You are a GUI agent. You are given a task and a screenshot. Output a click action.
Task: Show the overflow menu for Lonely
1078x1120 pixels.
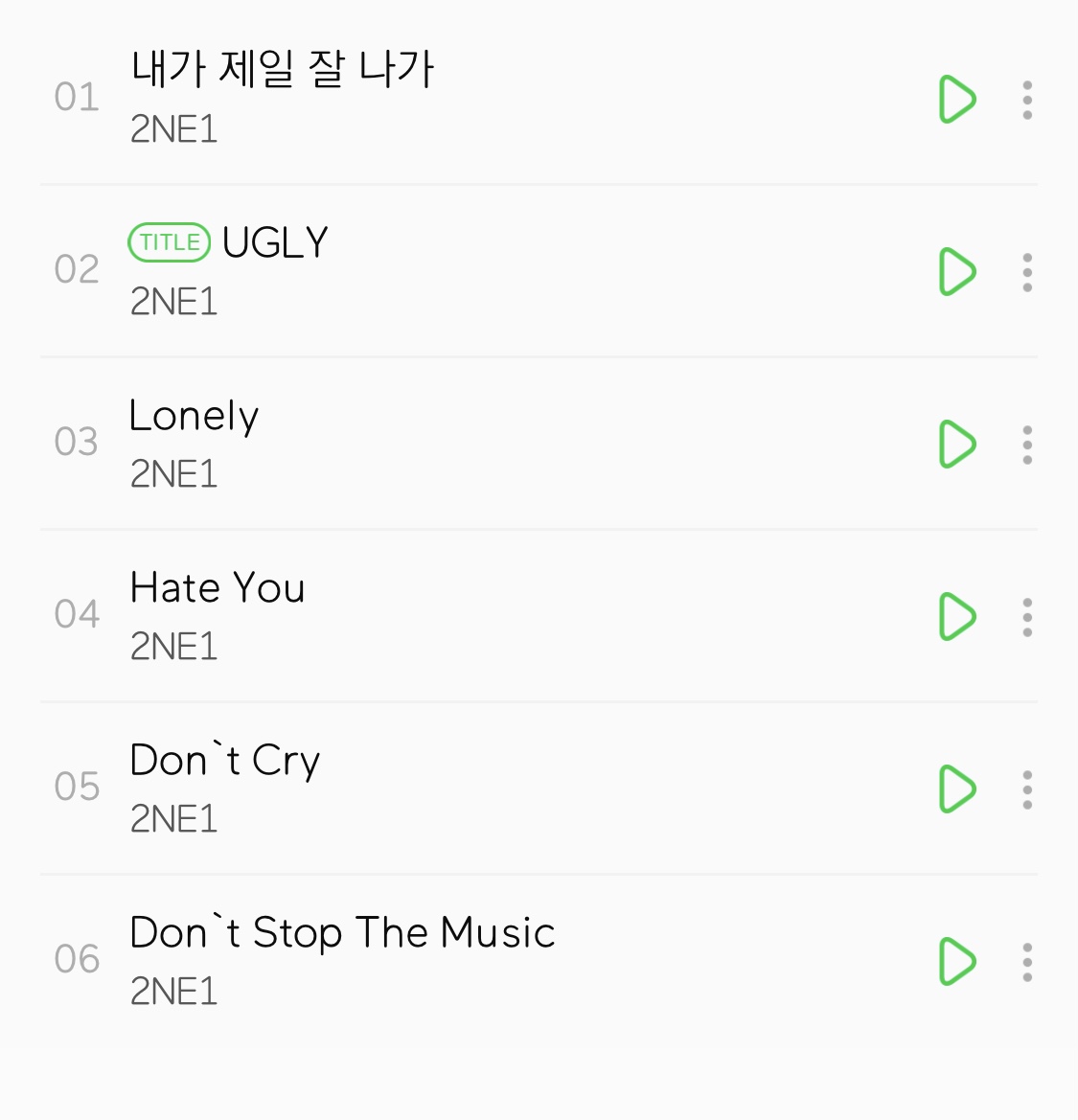[x=1027, y=445]
